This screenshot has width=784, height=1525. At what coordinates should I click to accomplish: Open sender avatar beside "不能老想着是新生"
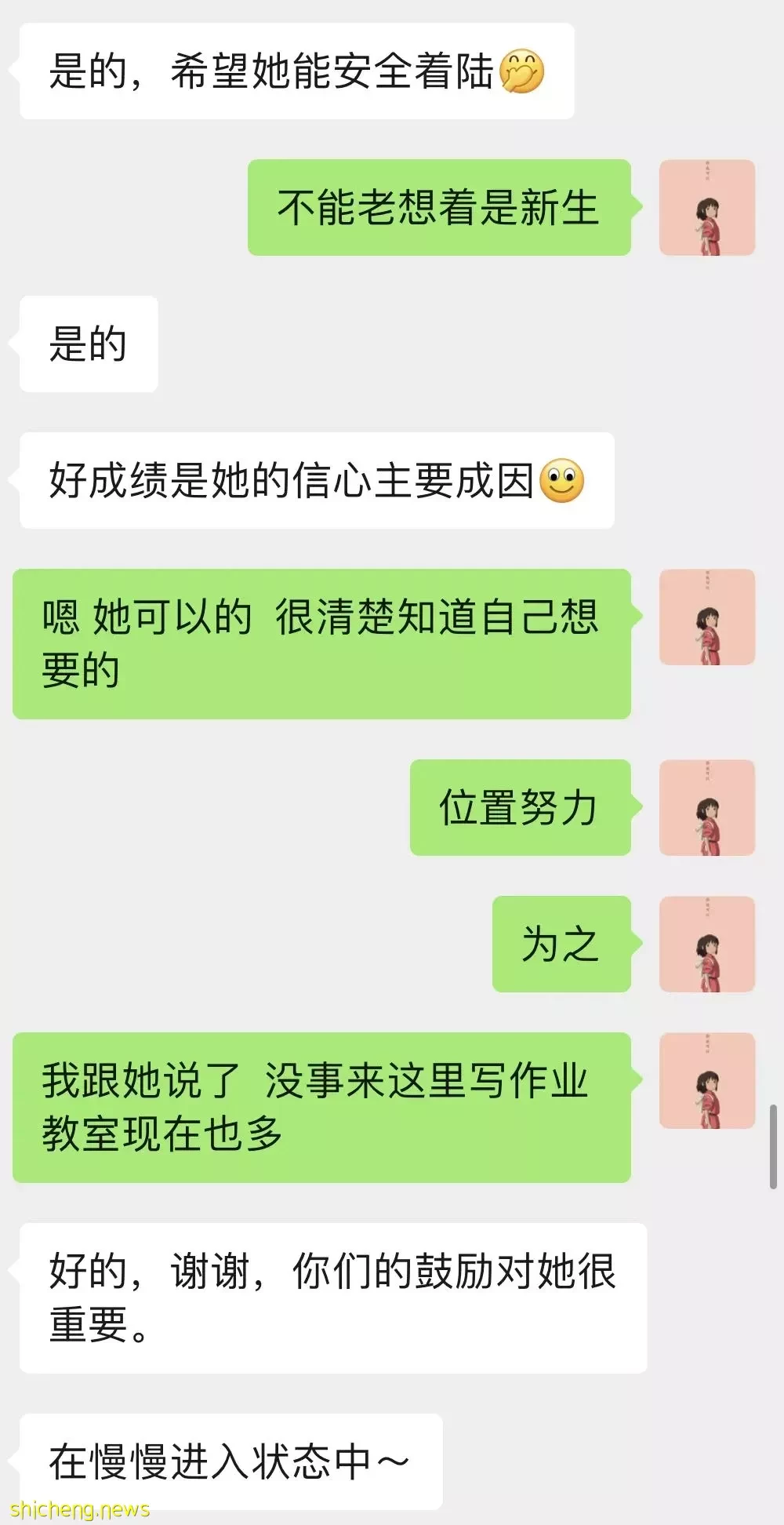[706, 208]
